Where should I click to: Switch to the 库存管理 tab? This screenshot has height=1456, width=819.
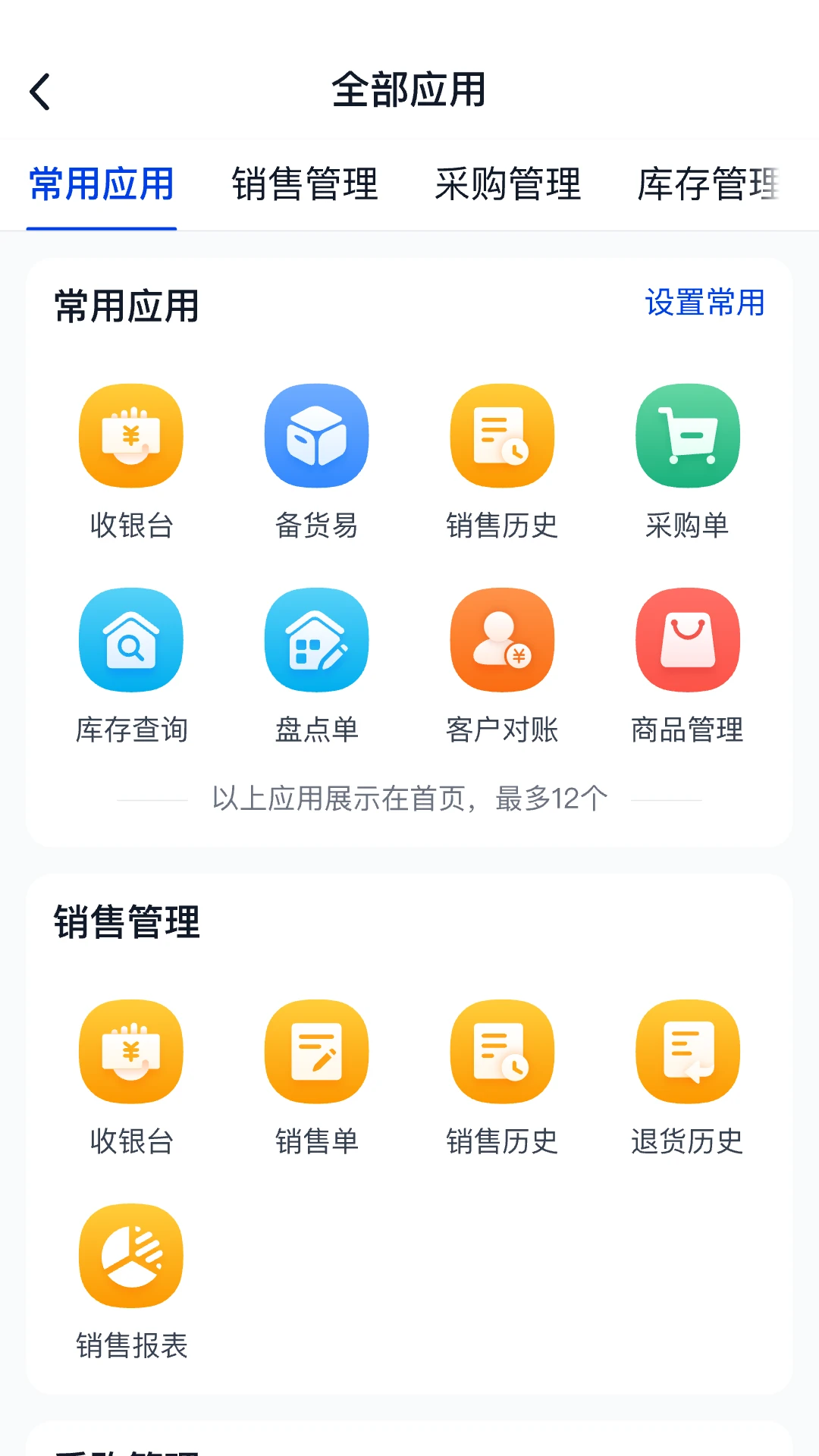point(708,184)
